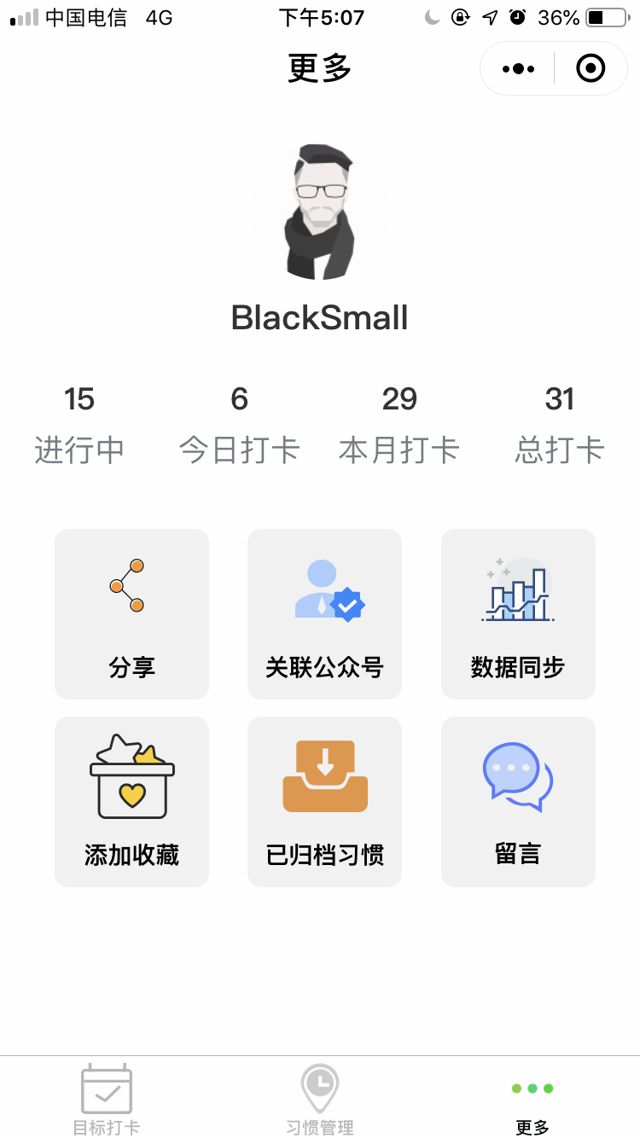Go to the 习惯管理 tab
640x1138 pixels.
click(x=319, y=1098)
